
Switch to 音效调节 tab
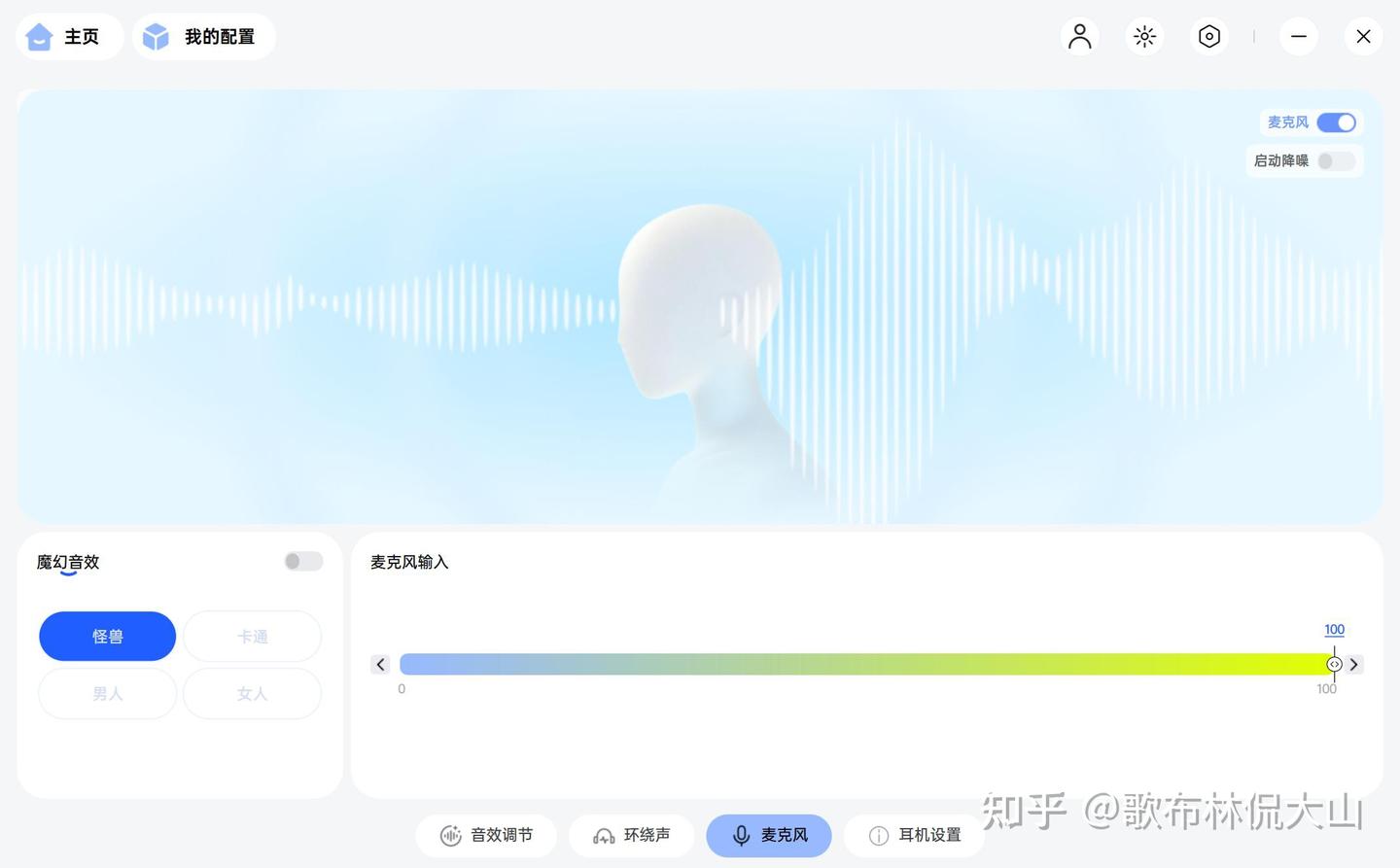pos(487,836)
